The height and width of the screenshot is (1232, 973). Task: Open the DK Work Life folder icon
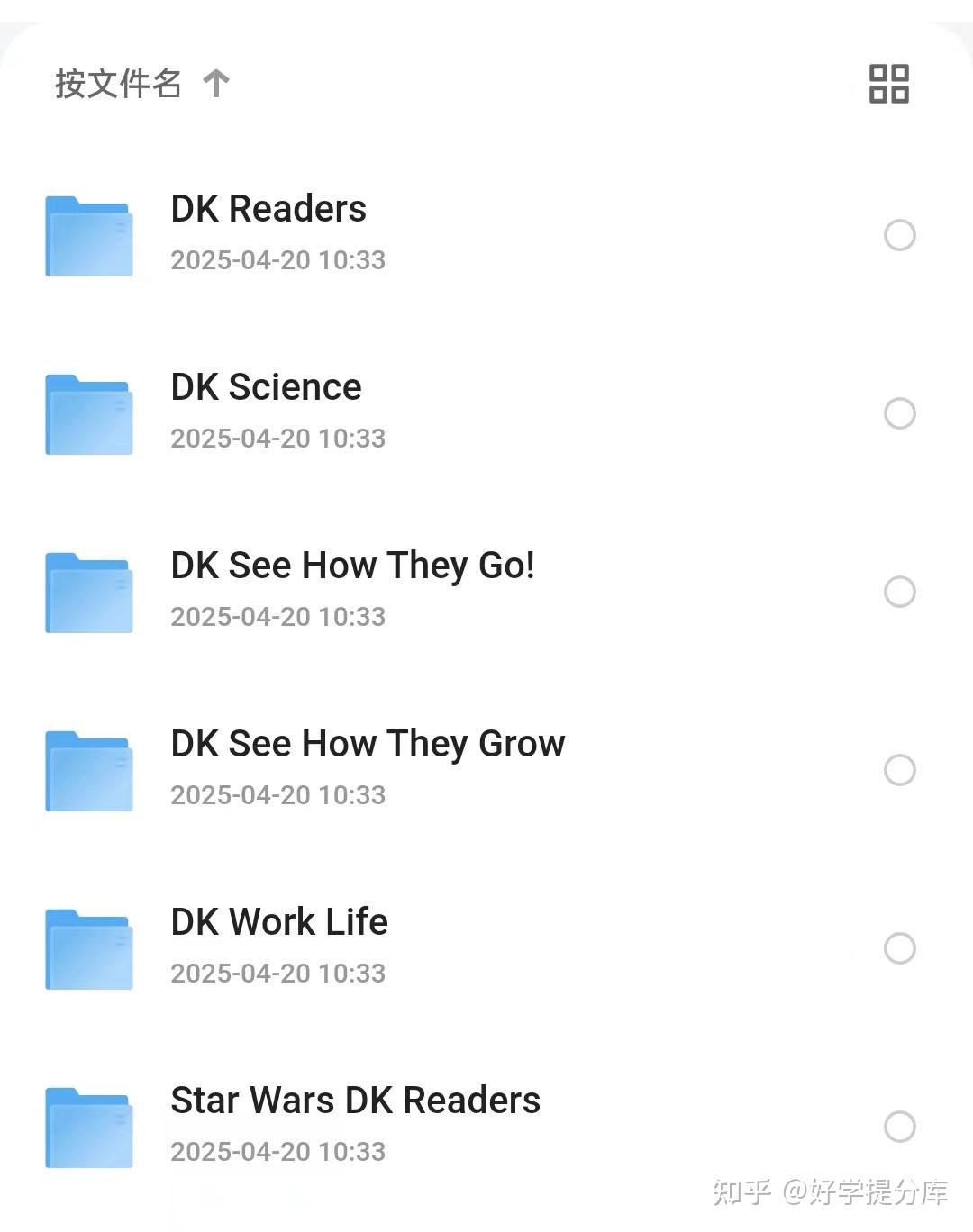(x=87, y=947)
